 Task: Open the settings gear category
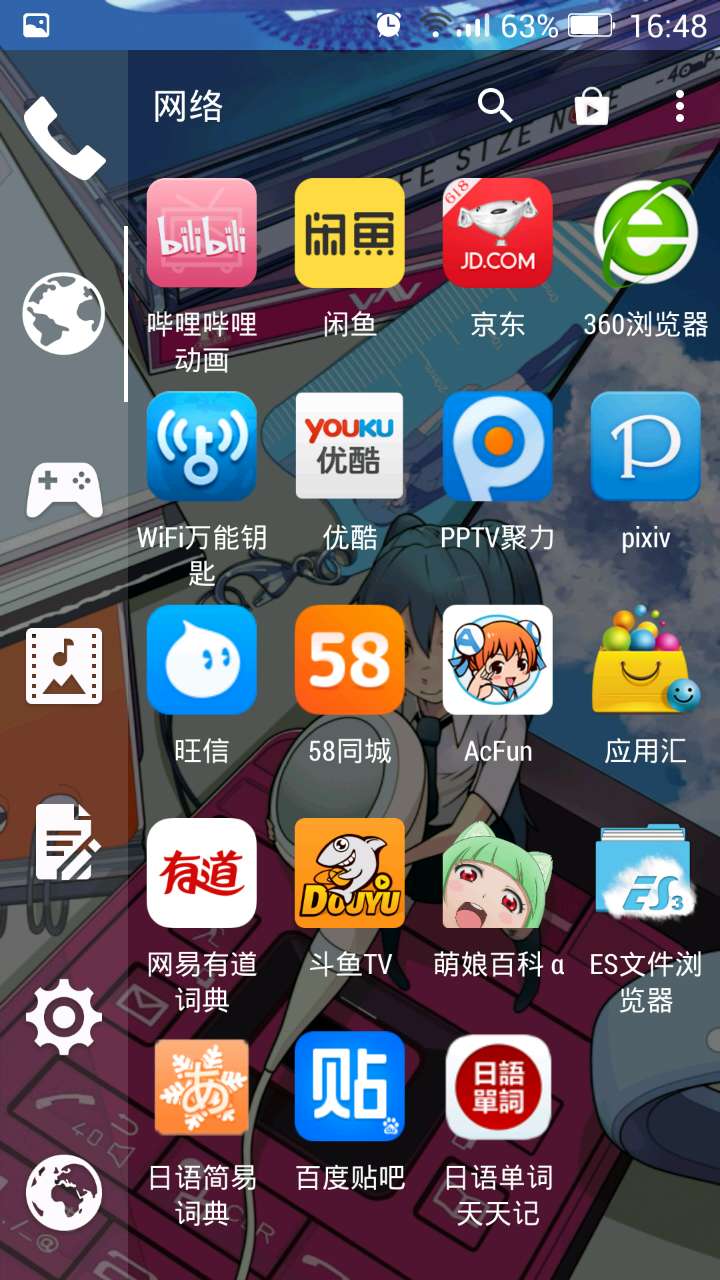point(63,1018)
